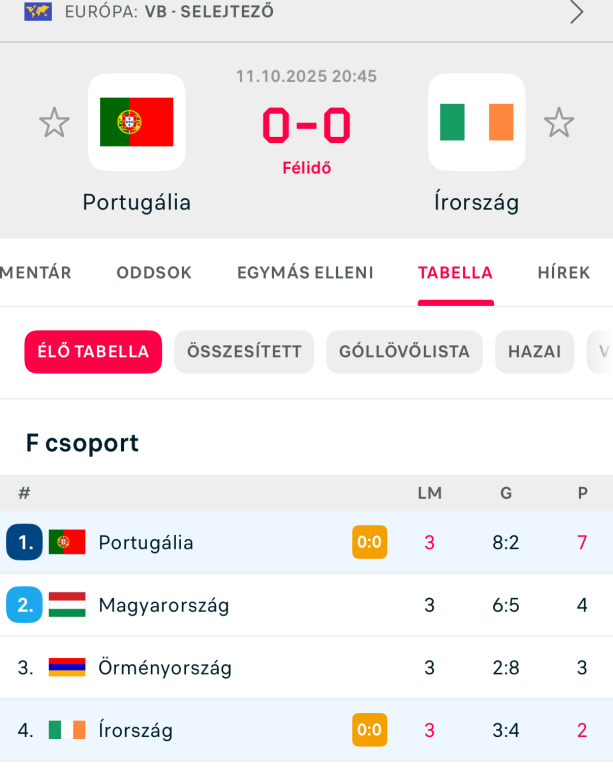
Task: Switch to the Egymás elleni tab
Action: 305,273
